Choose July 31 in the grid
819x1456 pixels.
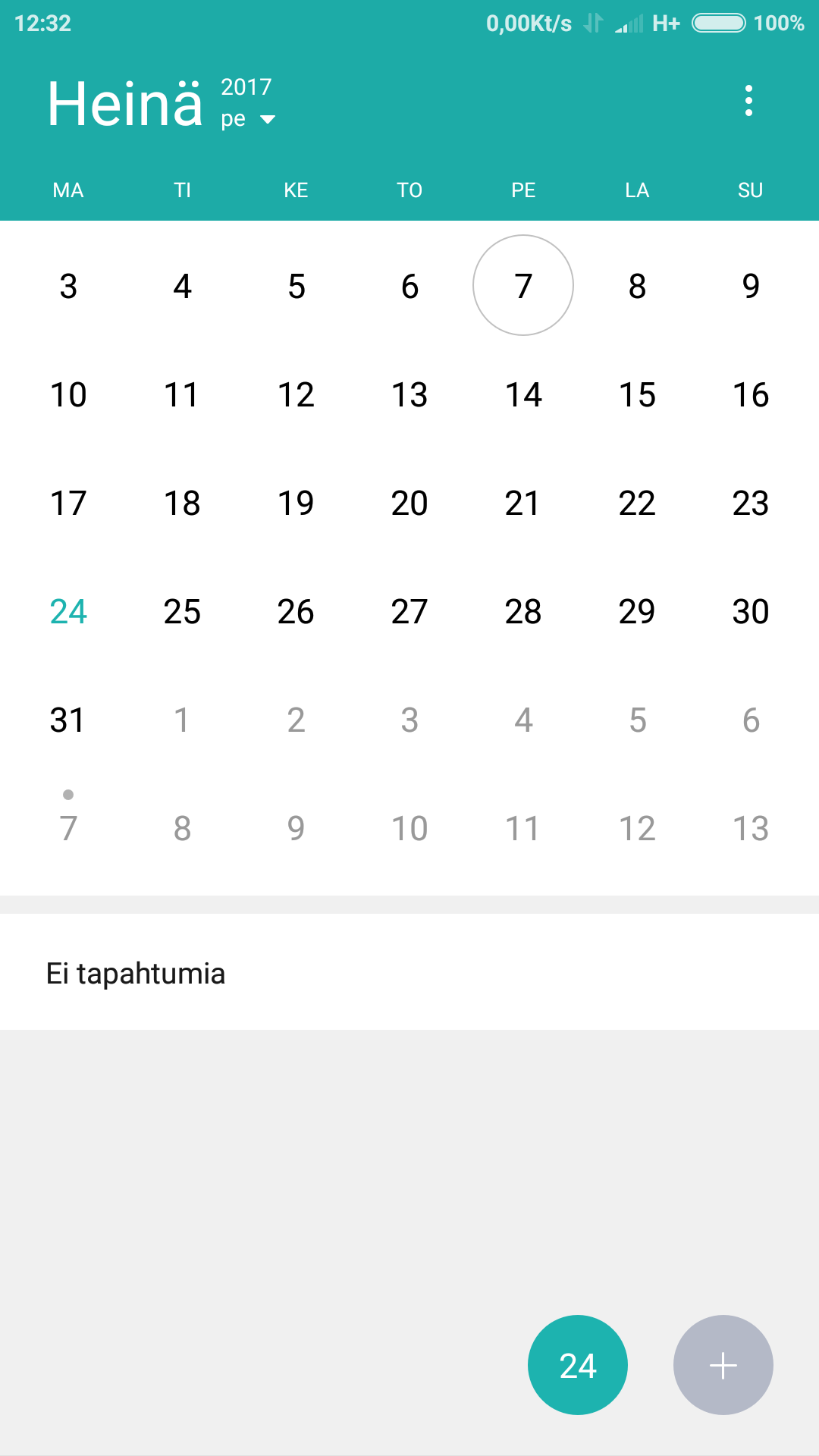[x=68, y=720]
